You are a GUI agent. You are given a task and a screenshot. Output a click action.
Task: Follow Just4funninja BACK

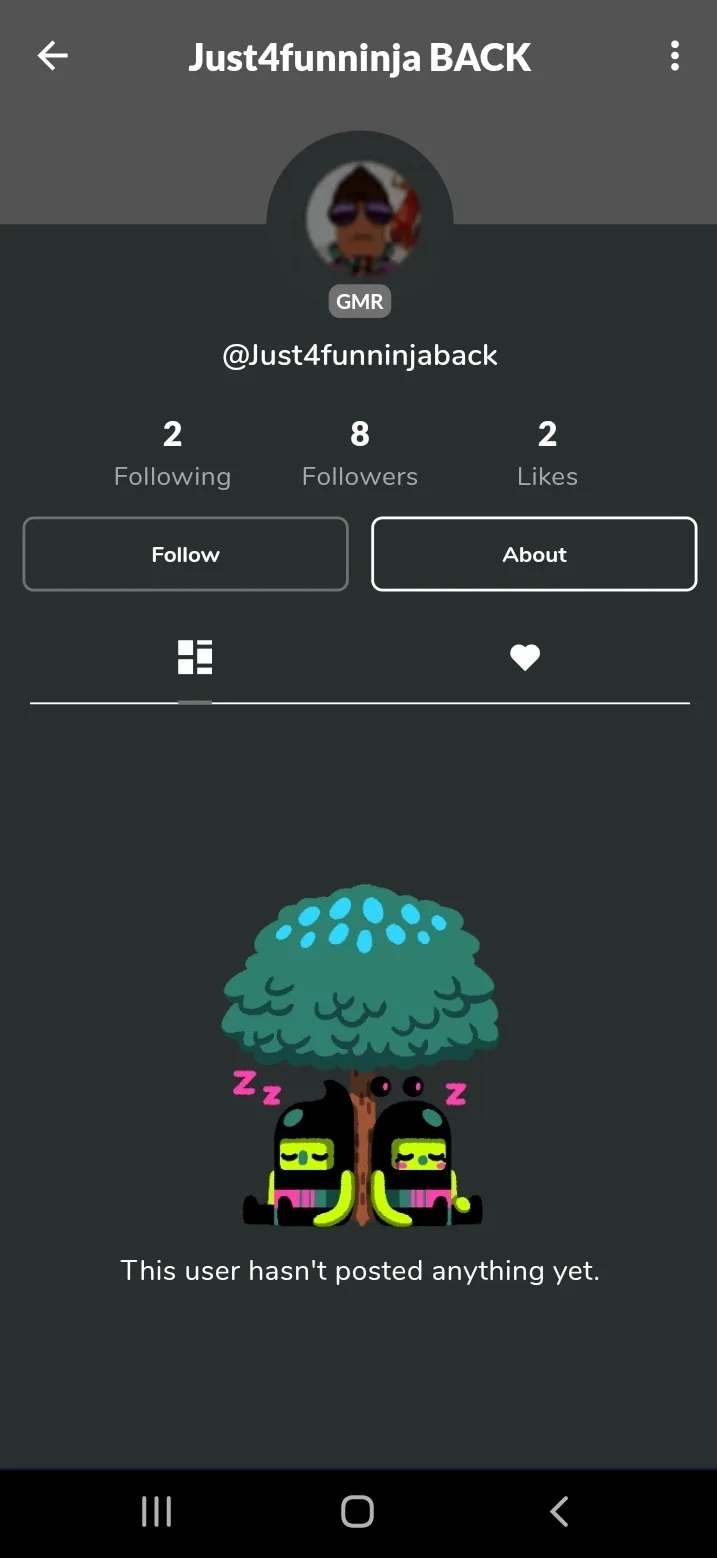coord(185,554)
